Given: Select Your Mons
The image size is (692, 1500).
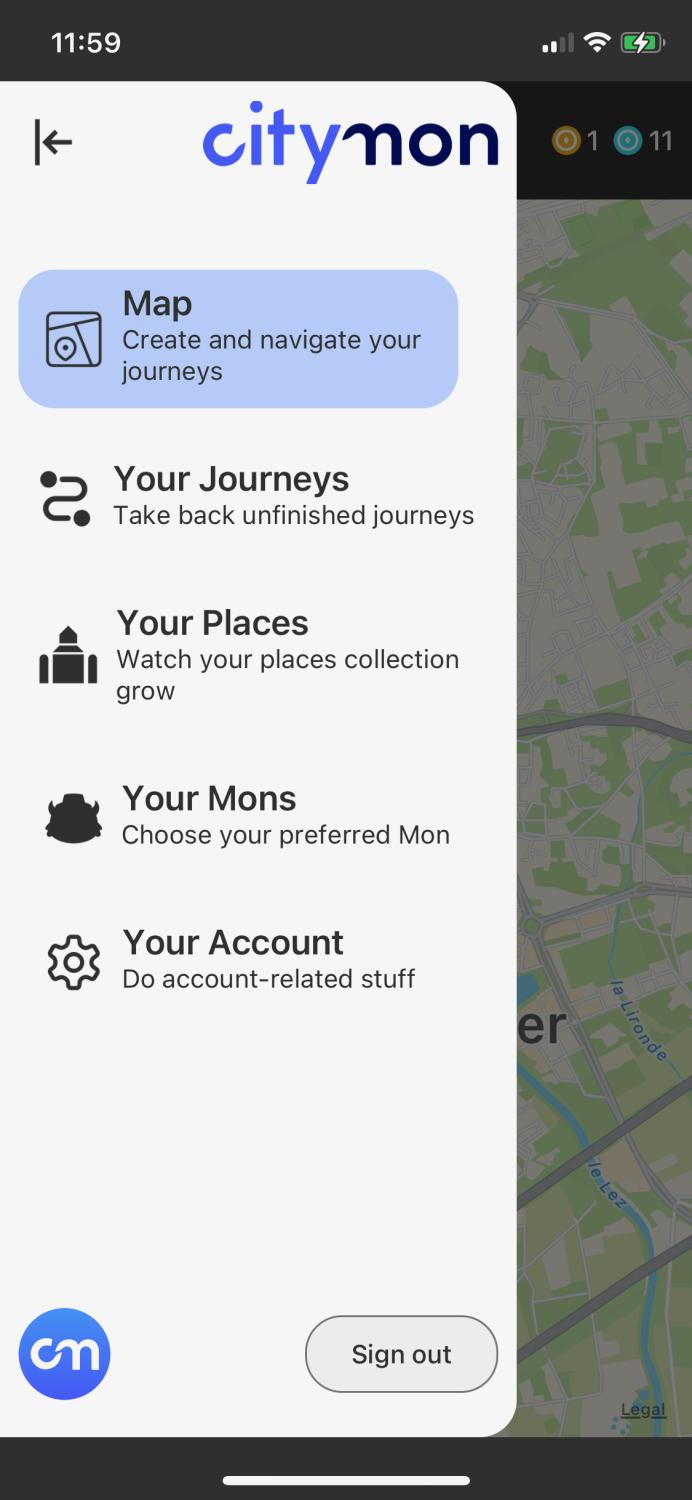Looking at the screenshot, I should coord(256,816).
